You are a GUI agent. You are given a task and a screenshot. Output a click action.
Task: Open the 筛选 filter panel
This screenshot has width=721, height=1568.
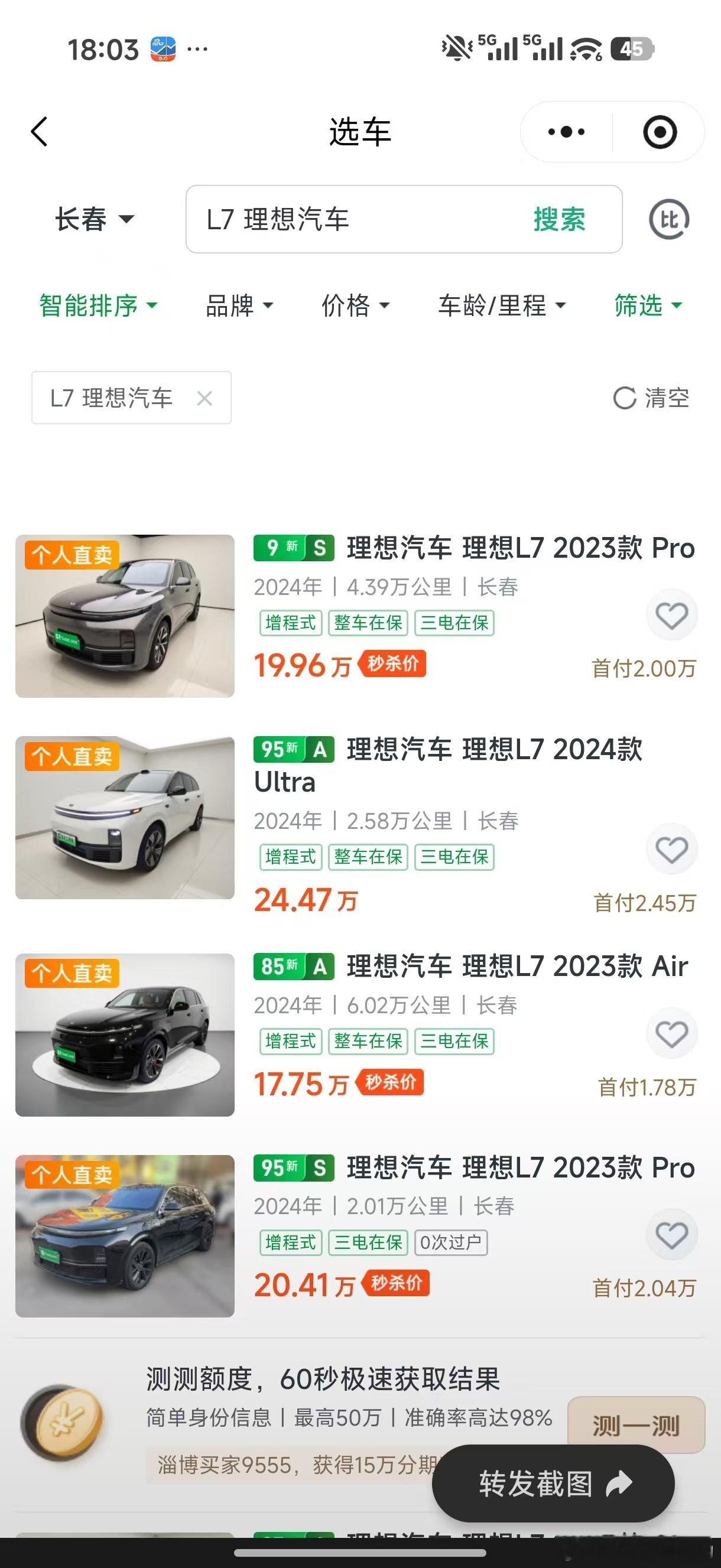point(647,305)
